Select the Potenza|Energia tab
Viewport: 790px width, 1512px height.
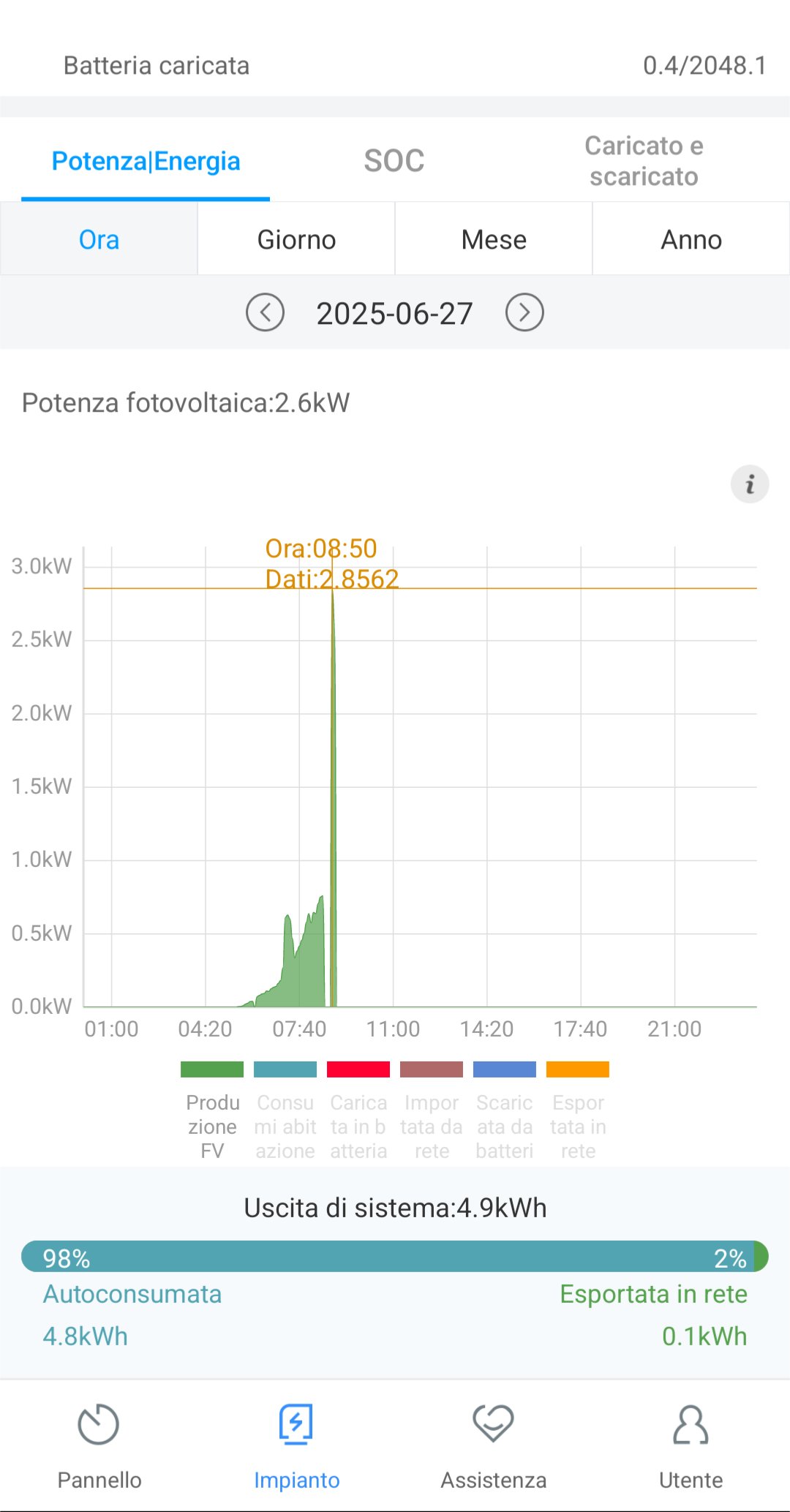[146, 161]
